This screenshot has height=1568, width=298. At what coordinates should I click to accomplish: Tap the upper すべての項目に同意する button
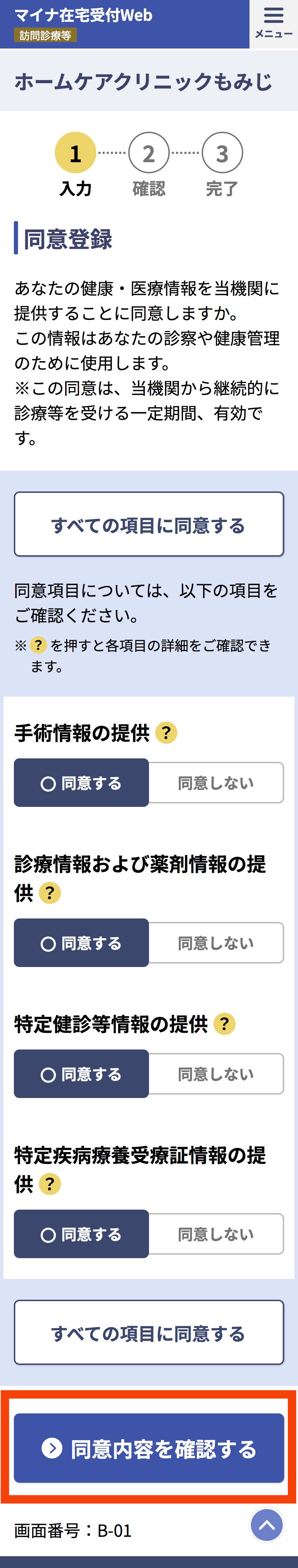coord(149,524)
